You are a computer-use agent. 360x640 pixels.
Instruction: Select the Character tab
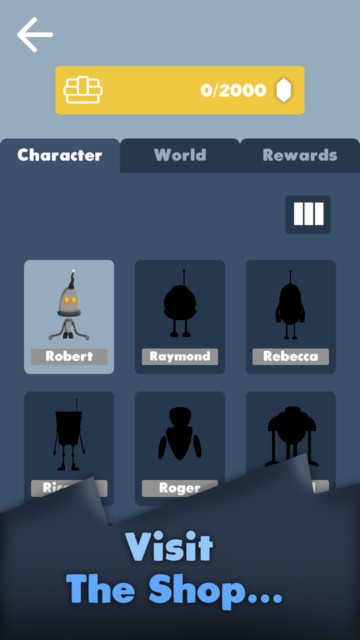(60, 155)
